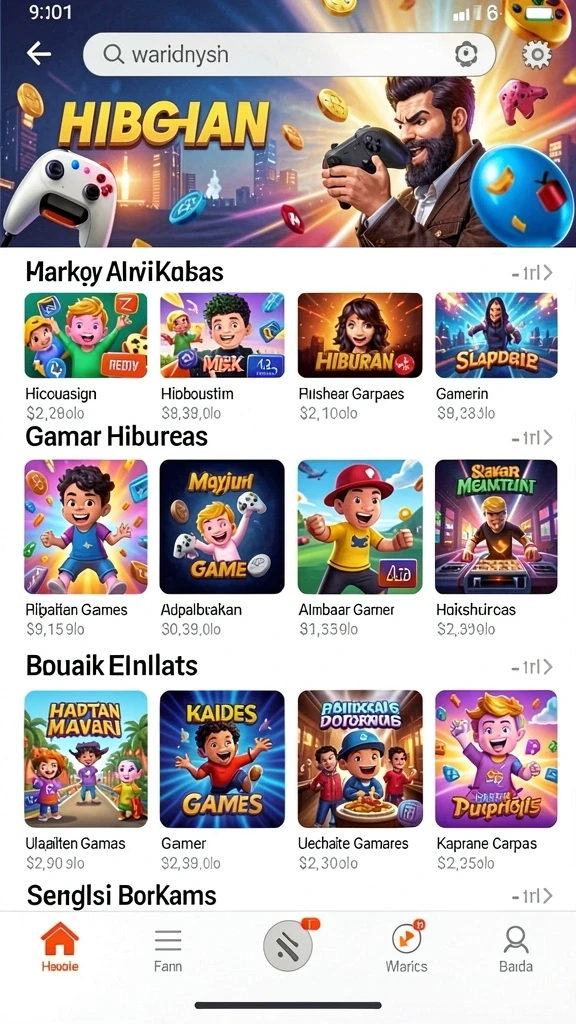Viewport: 576px width, 1024px height.
Task: Switch to the Warics tab
Action: click(x=406, y=948)
